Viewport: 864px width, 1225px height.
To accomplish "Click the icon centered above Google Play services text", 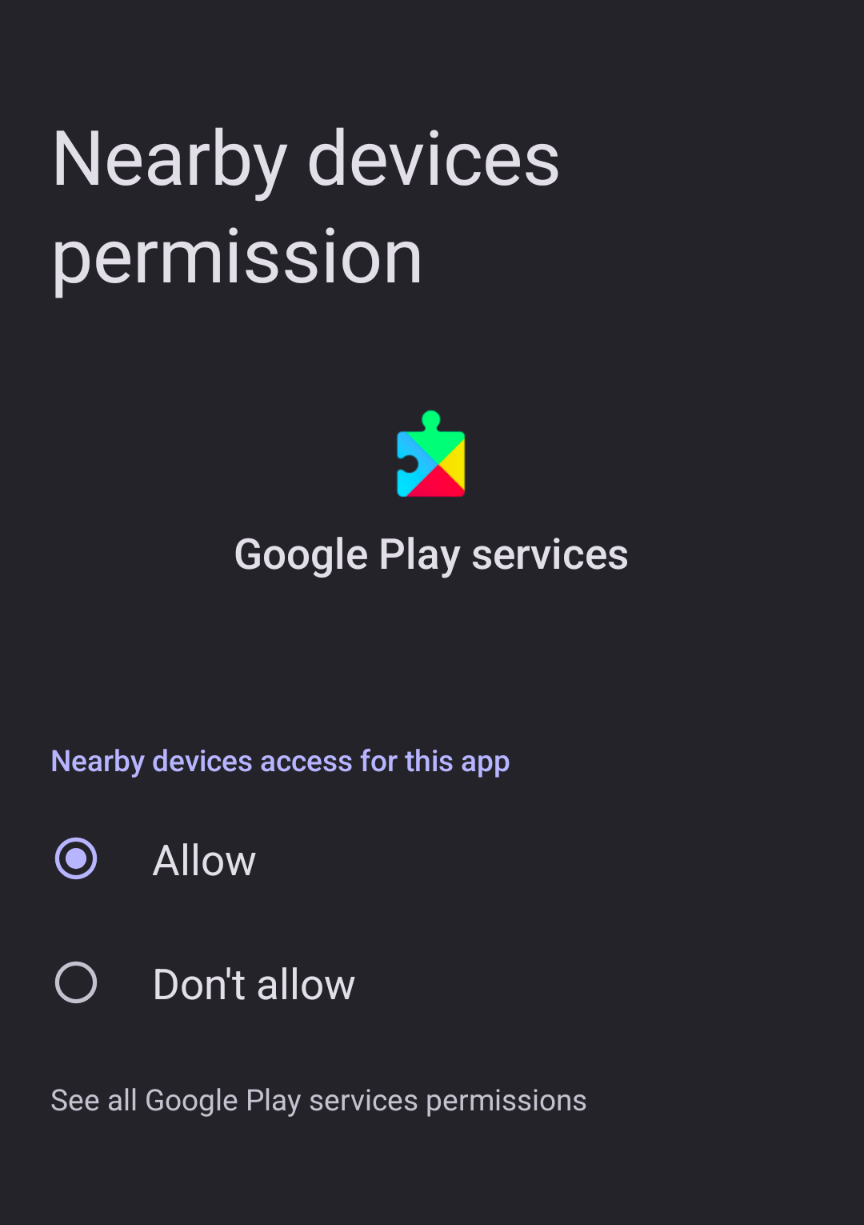I will click(x=431, y=457).
